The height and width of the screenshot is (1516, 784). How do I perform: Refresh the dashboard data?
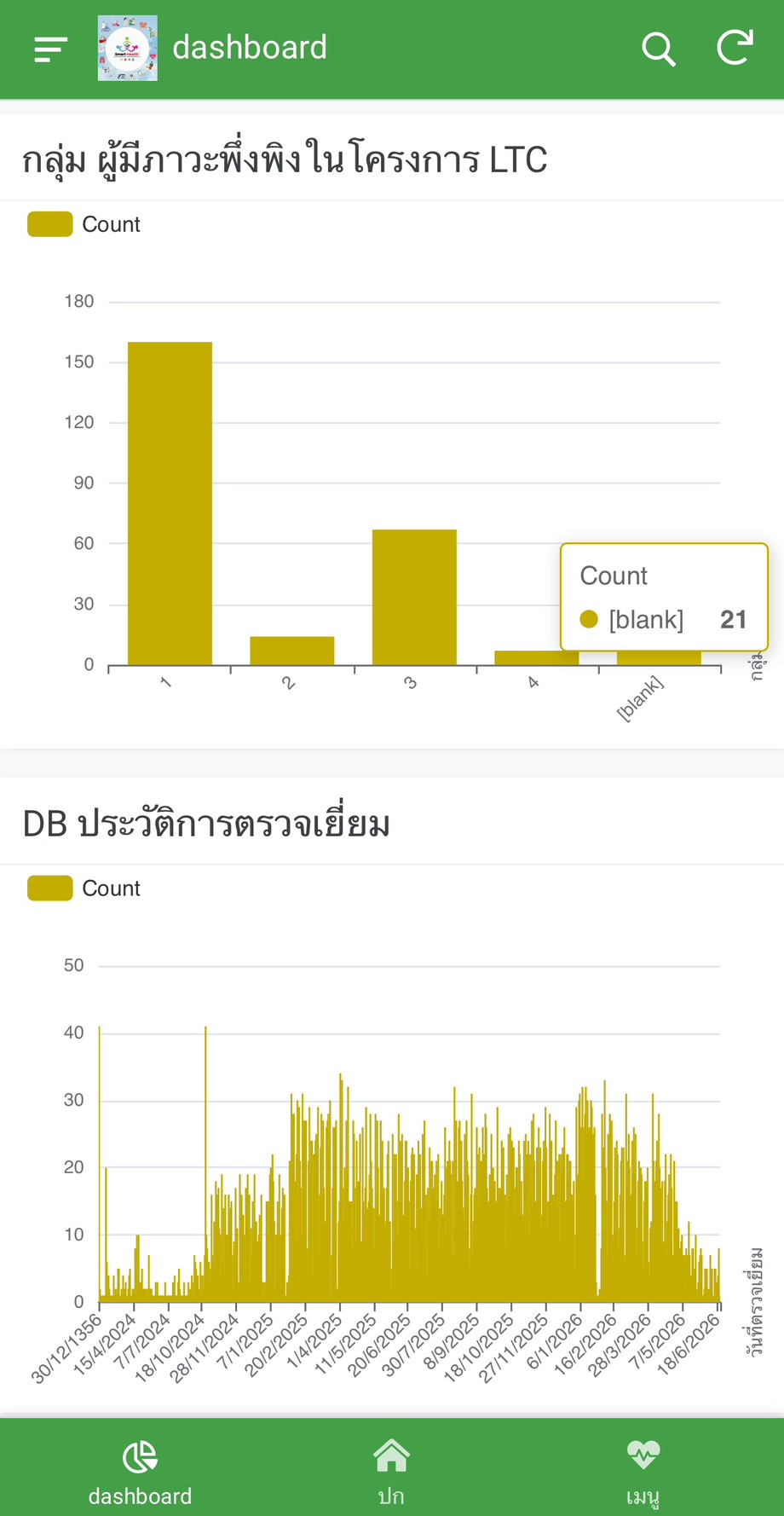[735, 48]
